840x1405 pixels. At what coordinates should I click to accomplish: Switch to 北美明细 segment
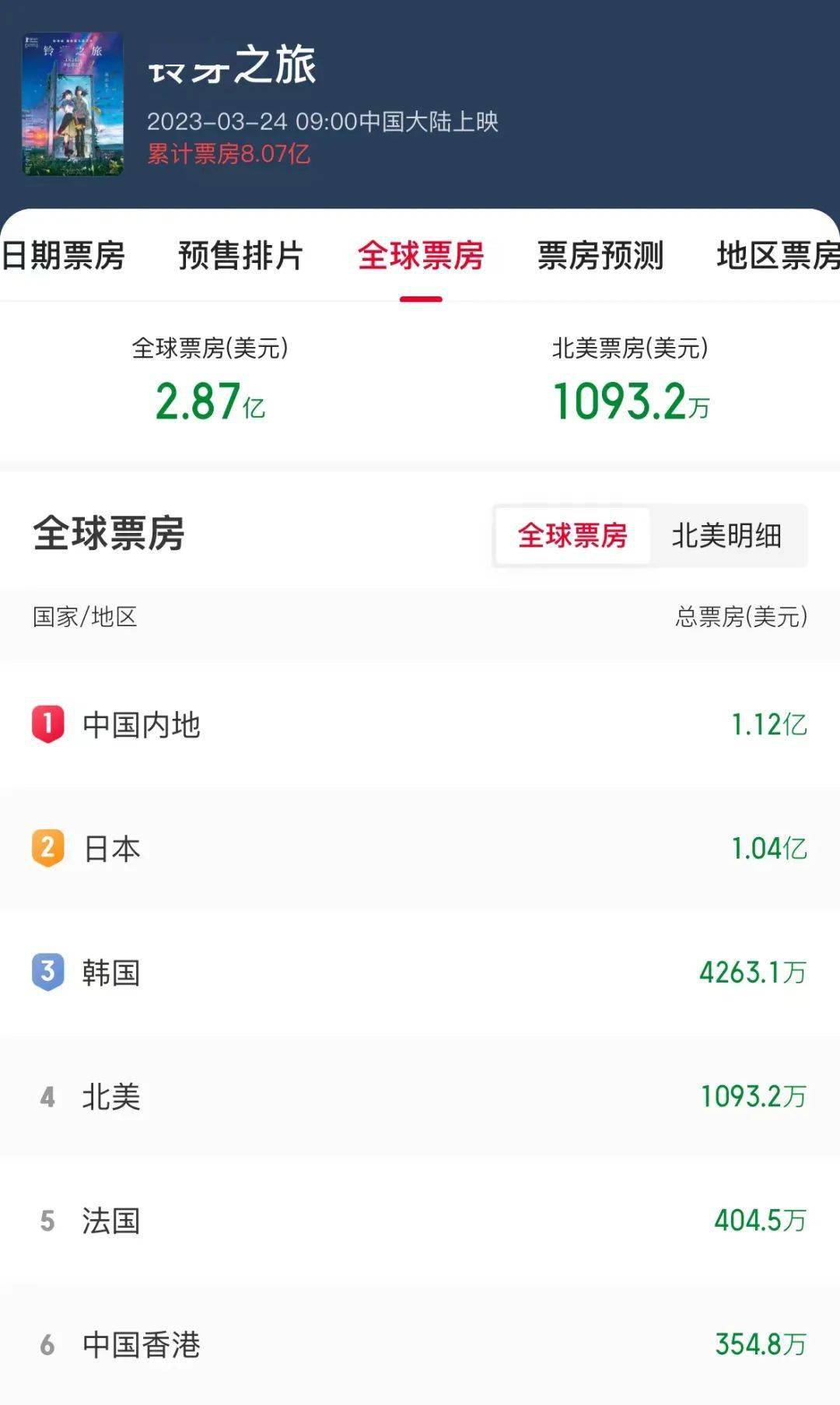click(x=726, y=536)
